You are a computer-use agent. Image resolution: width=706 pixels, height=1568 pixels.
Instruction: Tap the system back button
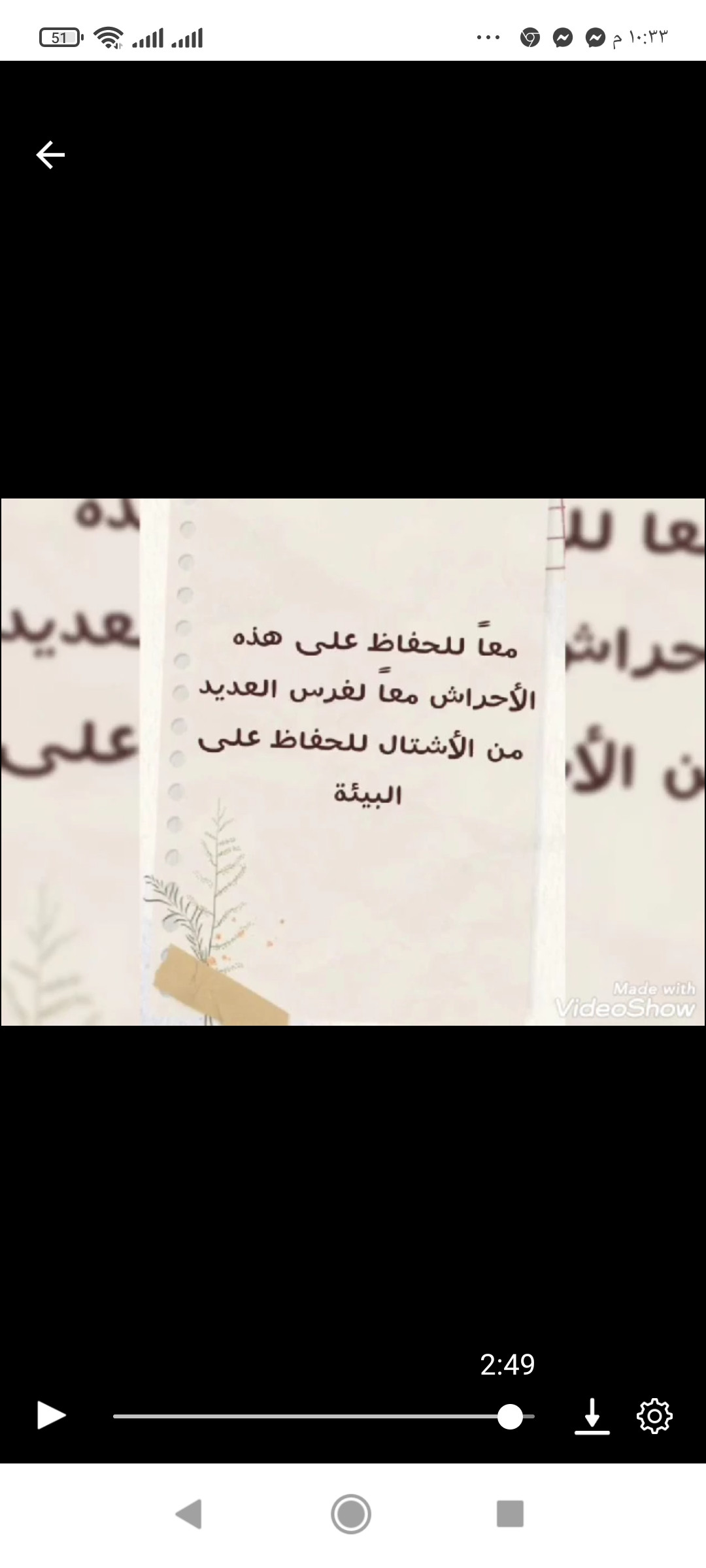pos(189,1514)
